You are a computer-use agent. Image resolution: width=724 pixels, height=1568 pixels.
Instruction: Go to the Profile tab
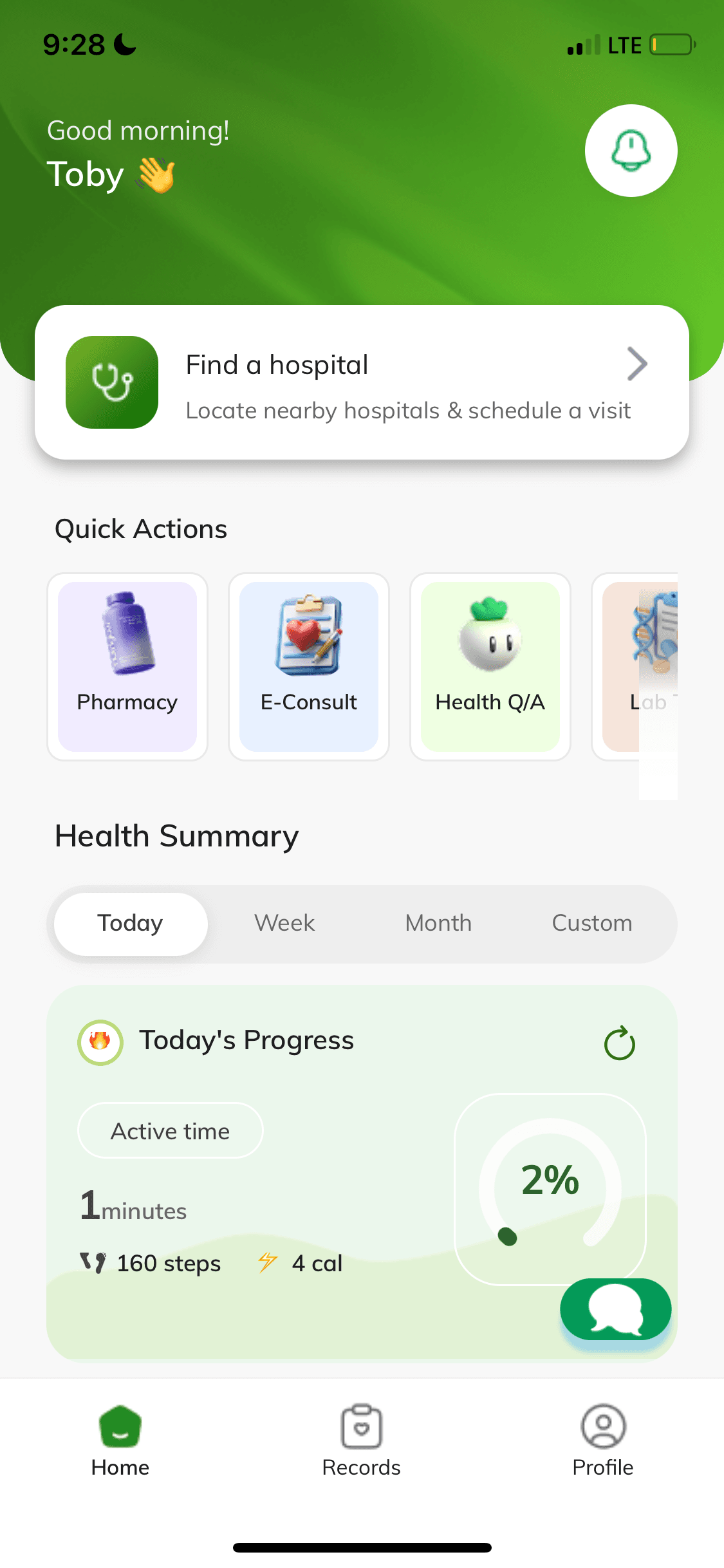coord(602,1442)
